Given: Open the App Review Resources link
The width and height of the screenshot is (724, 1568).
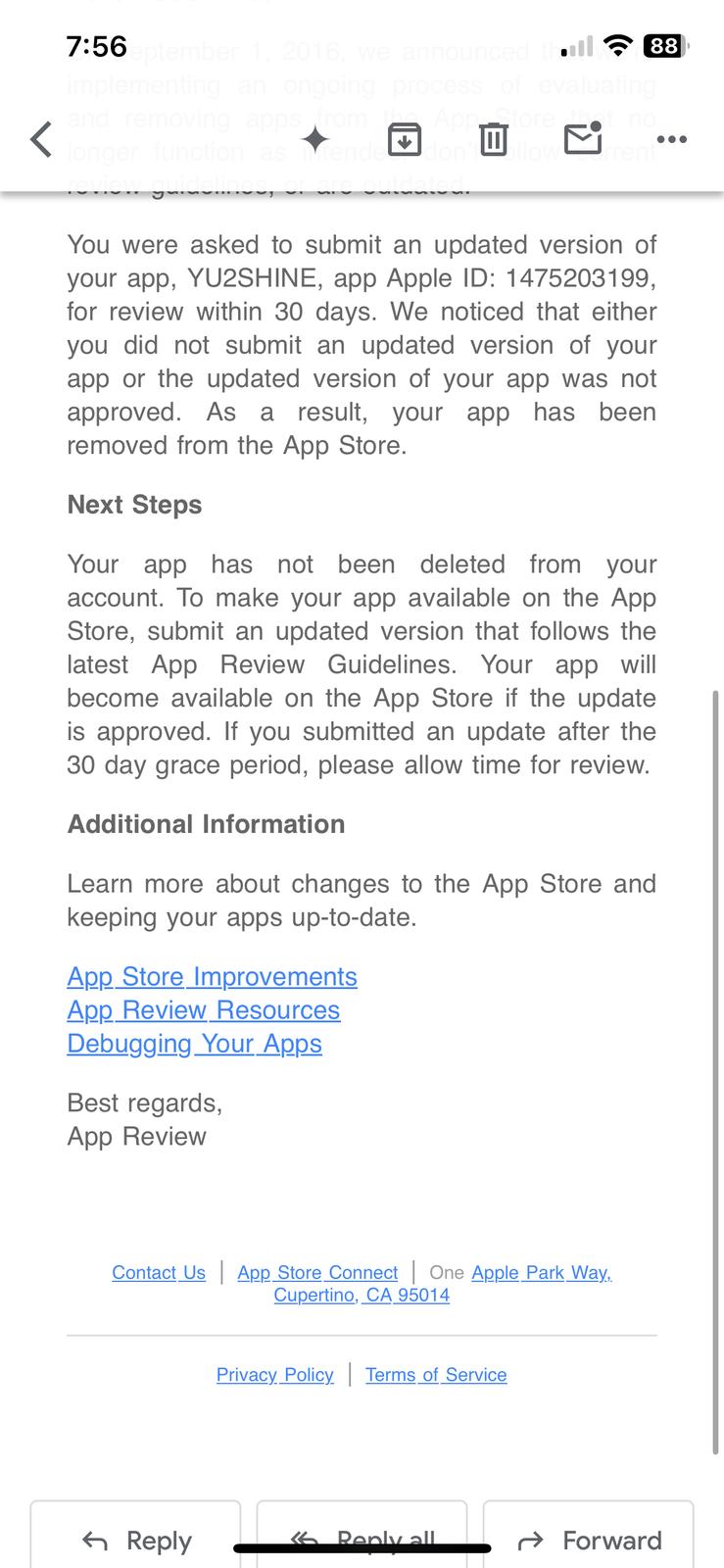Looking at the screenshot, I should tap(203, 1010).
